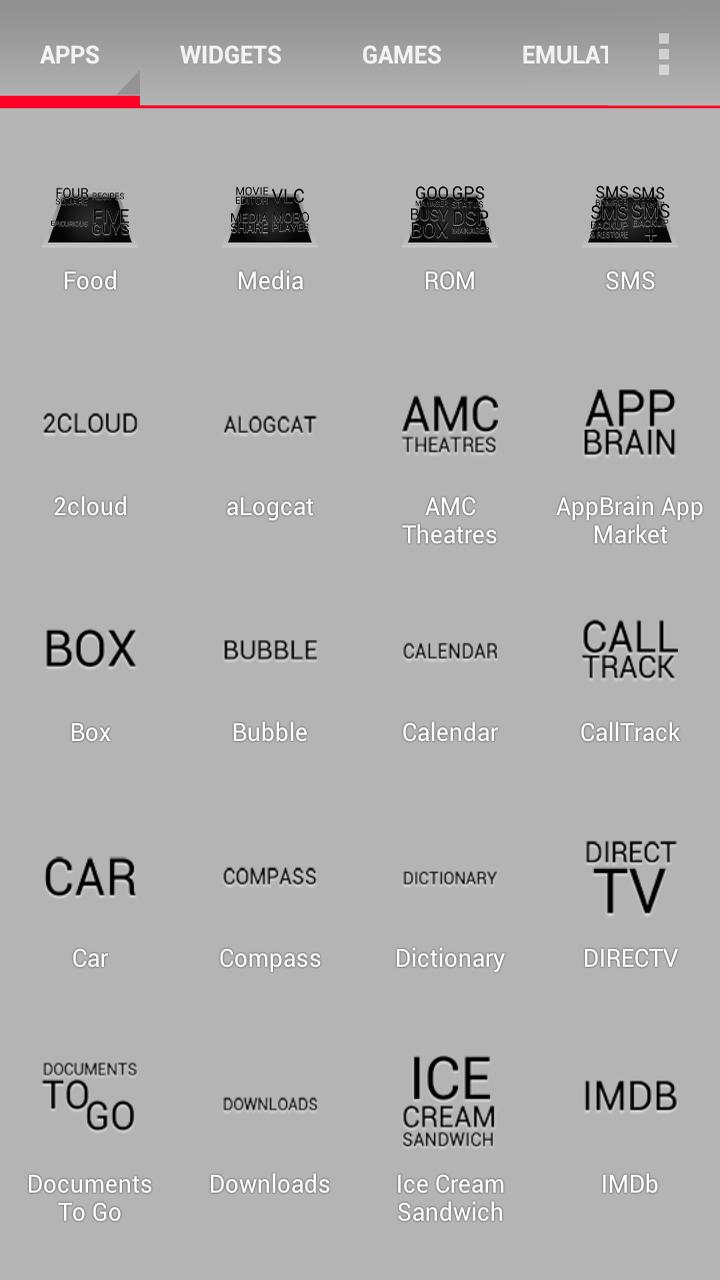Launch aLogcat
This screenshot has width=720, height=1280.
(x=270, y=462)
